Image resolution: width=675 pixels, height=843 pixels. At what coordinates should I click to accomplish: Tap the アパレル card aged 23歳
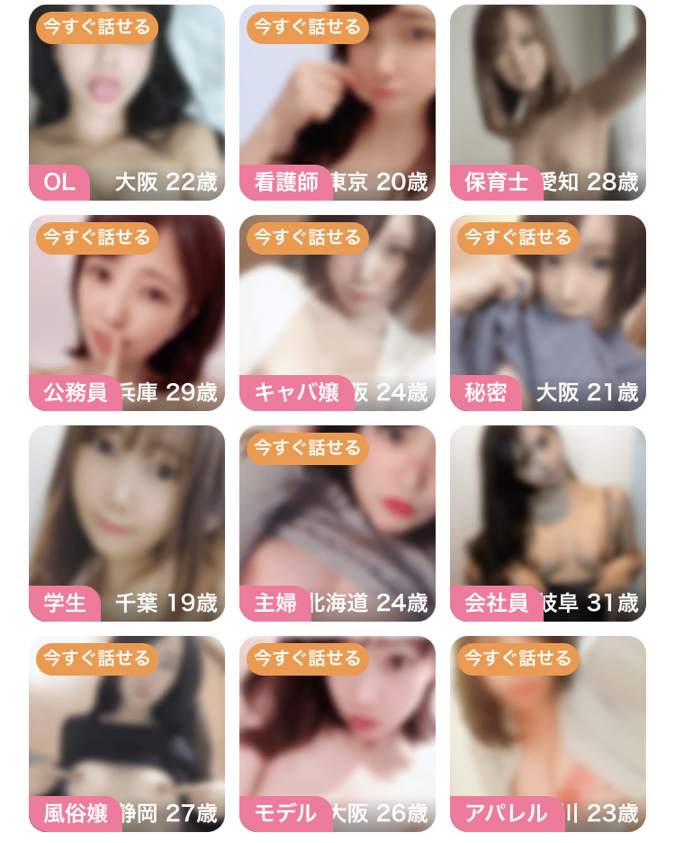(x=548, y=735)
